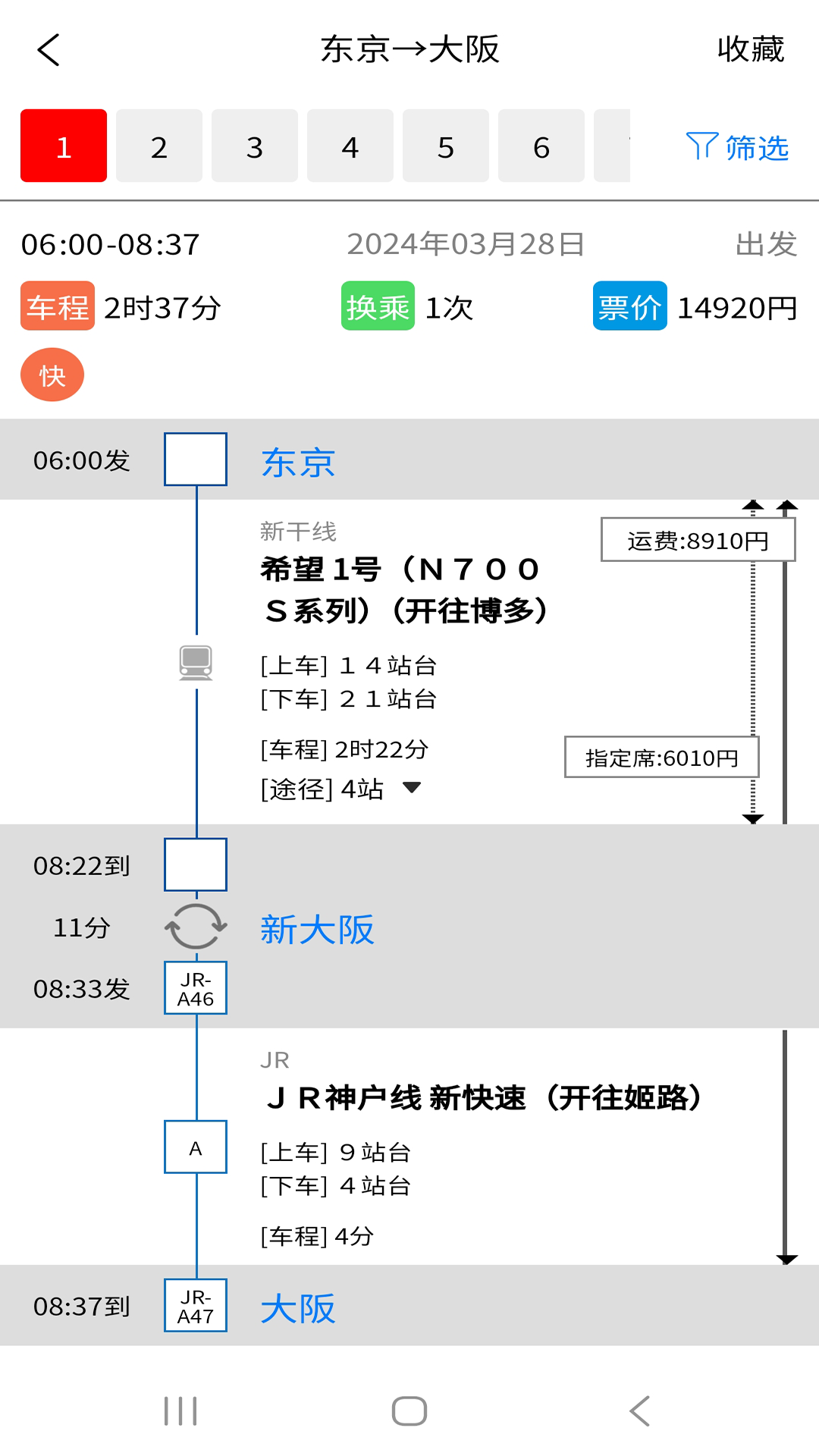819x1456 pixels.
Task: Click the 快 speed badge
Action: 52,373
